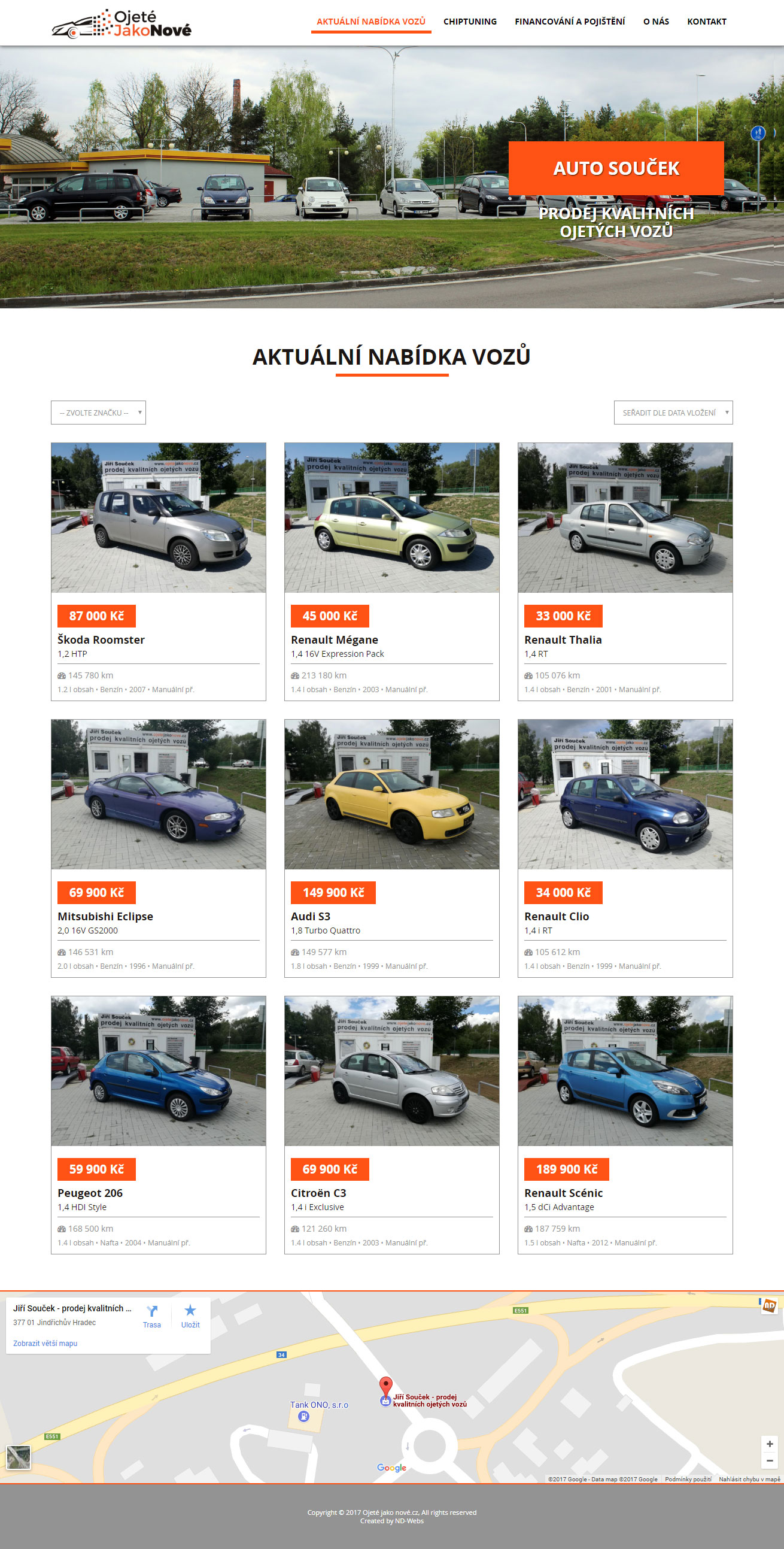View the Citroën C3 listing

coord(391,1125)
